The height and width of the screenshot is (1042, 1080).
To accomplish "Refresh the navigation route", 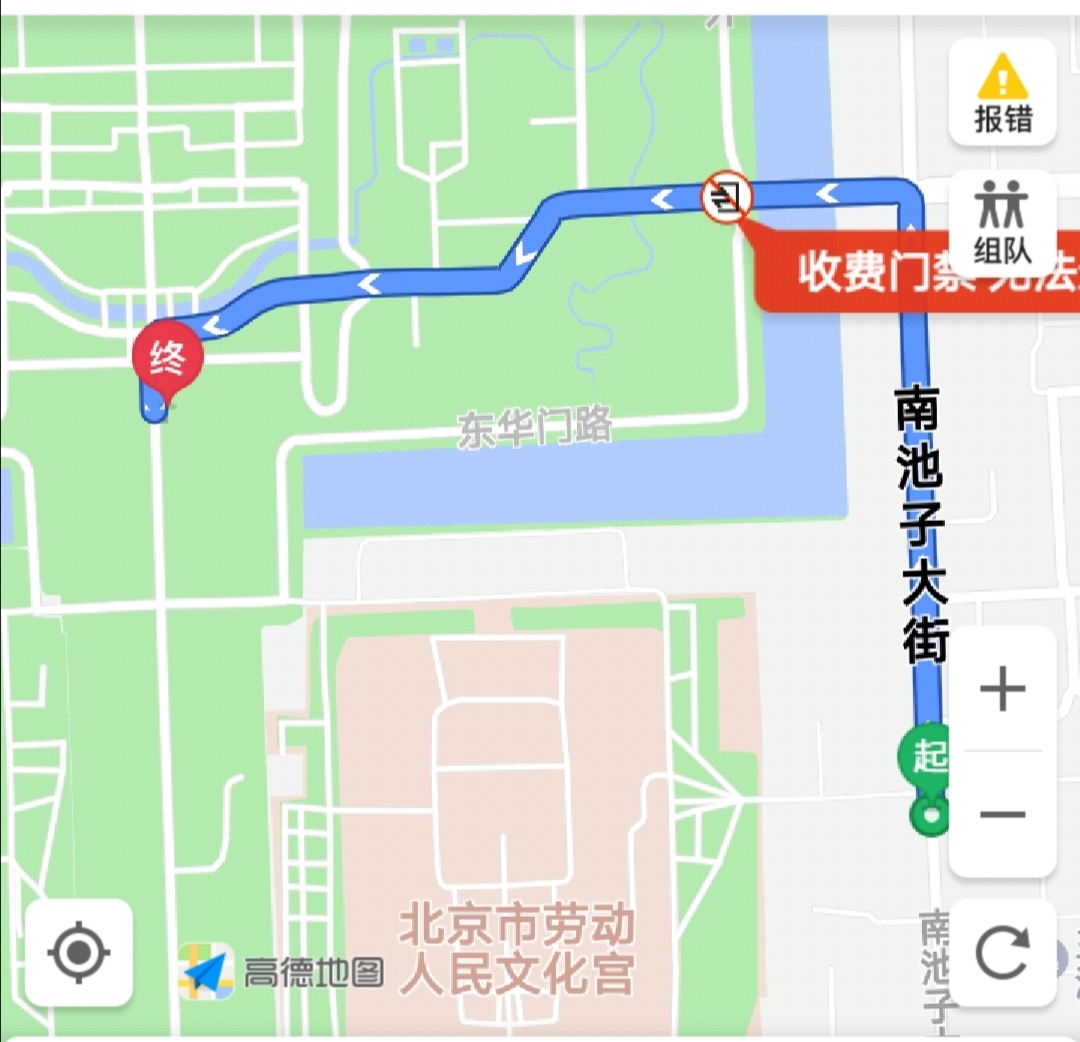I will 1002,952.
